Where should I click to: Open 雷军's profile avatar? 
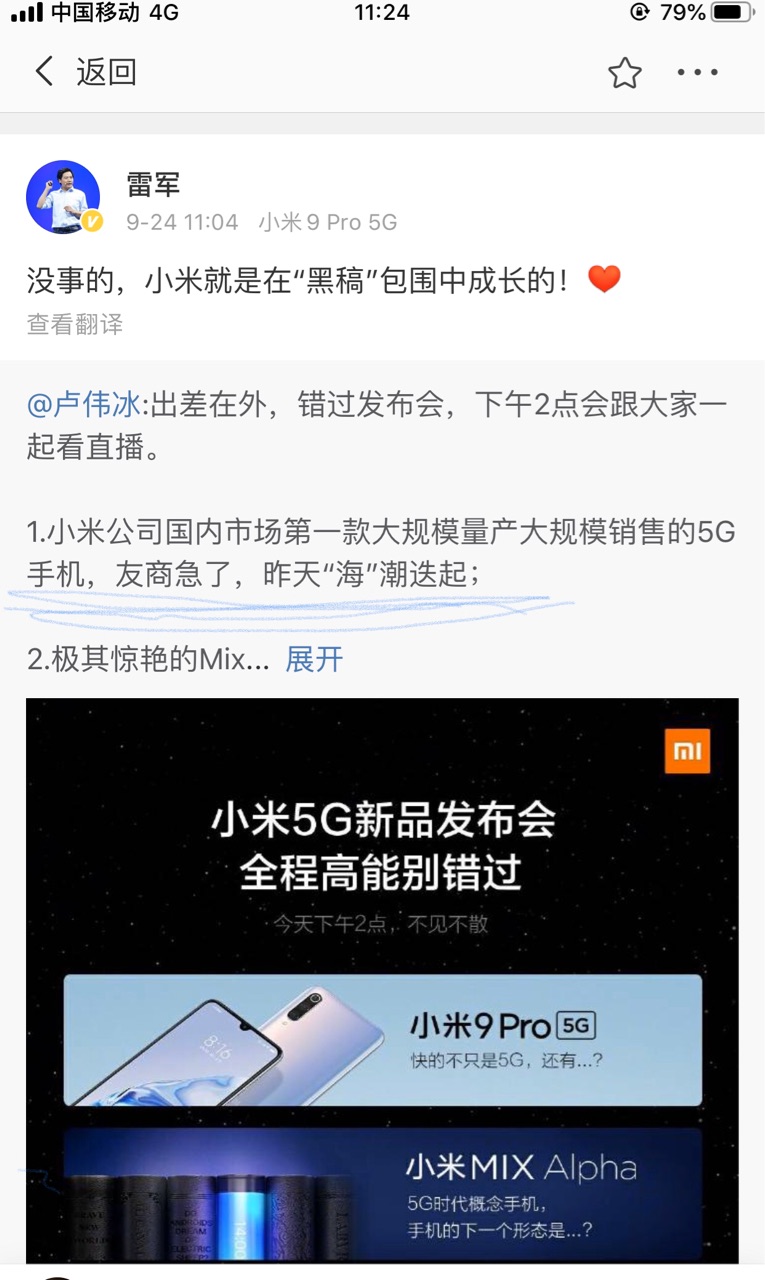click(63, 197)
